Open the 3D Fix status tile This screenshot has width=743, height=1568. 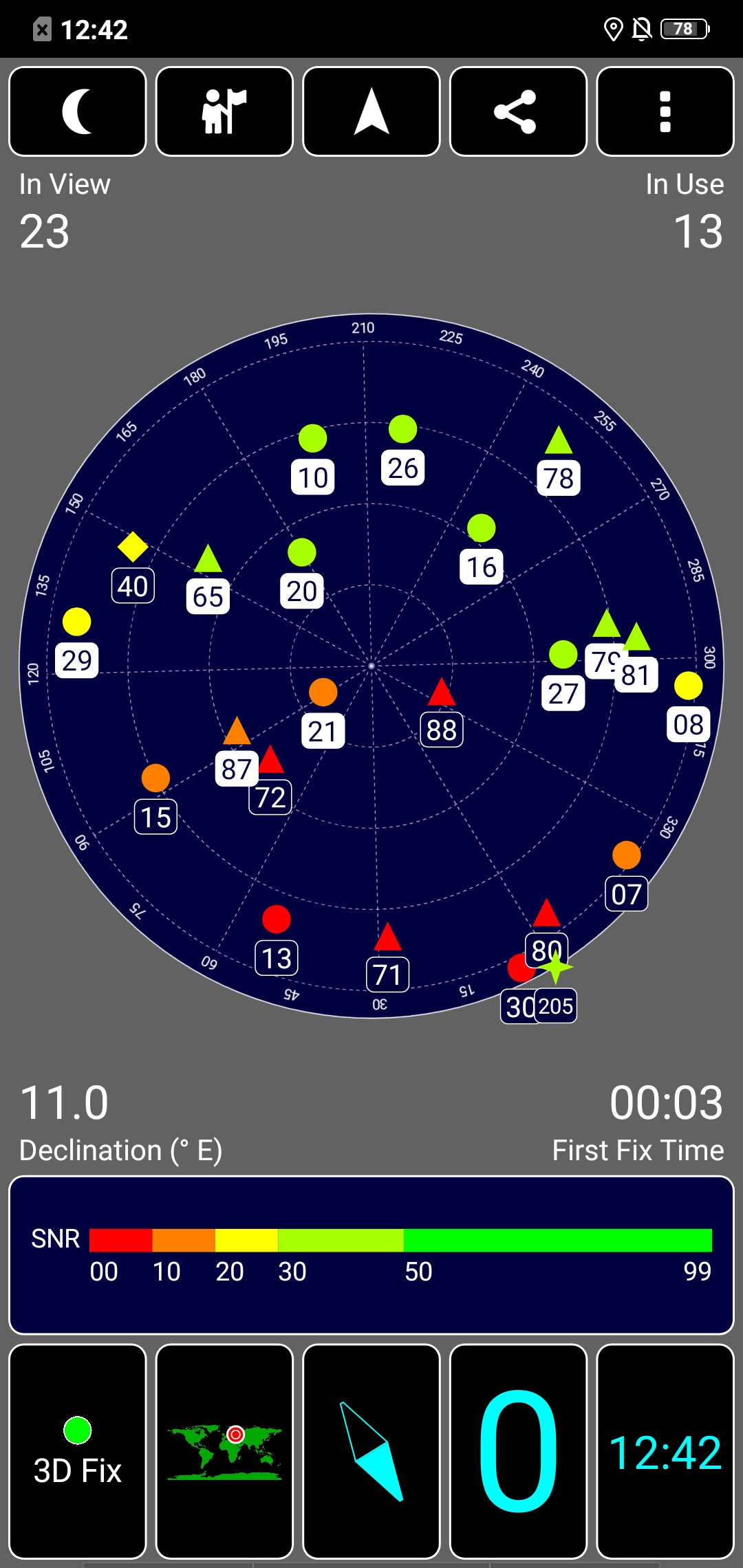[x=78, y=1451]
